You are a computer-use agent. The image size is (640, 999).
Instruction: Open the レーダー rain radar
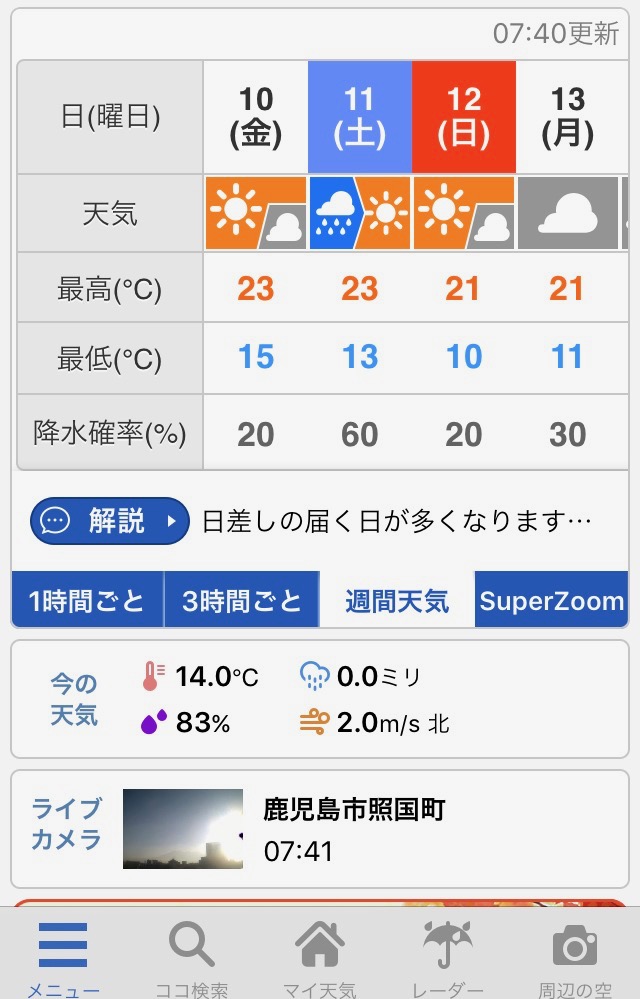(447, 956)
